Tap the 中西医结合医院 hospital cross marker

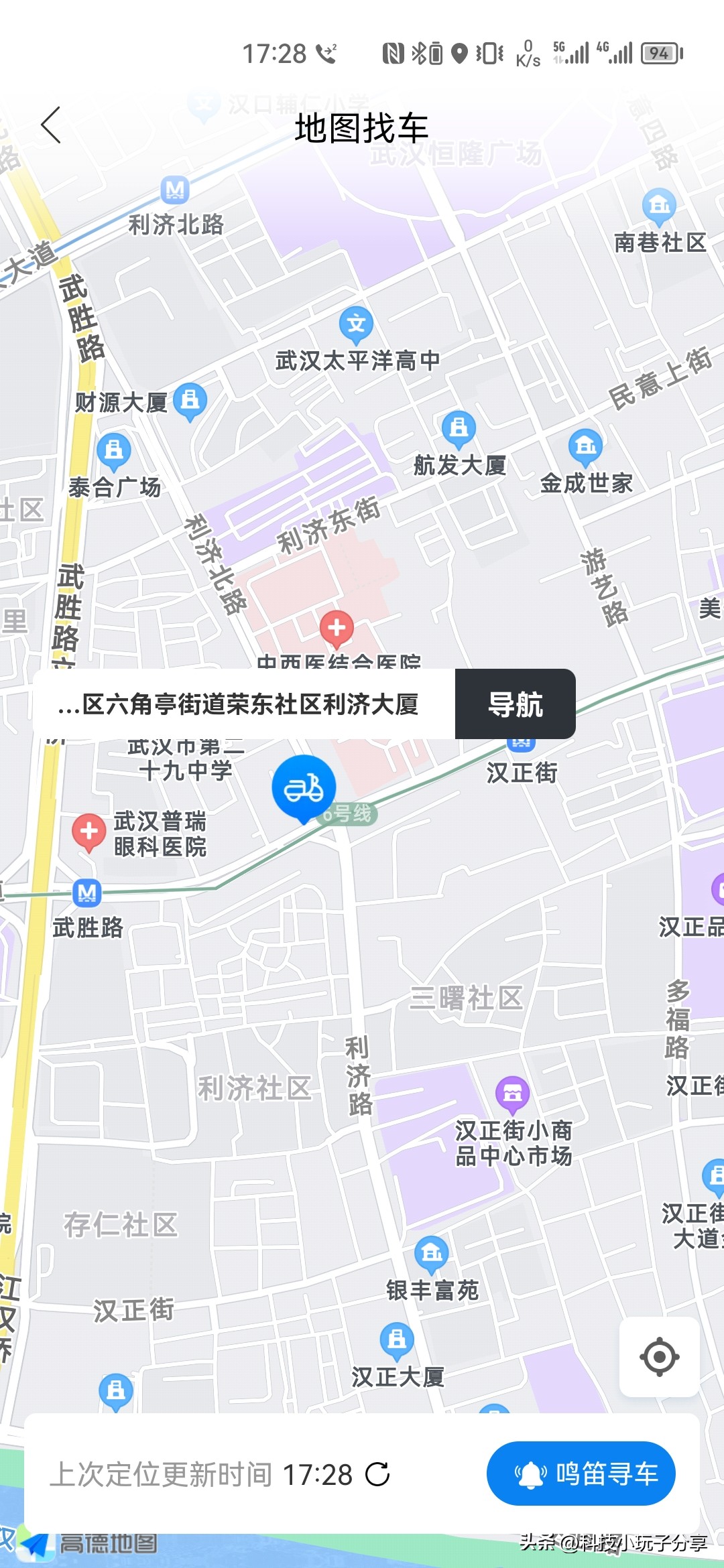pos(336,628)
